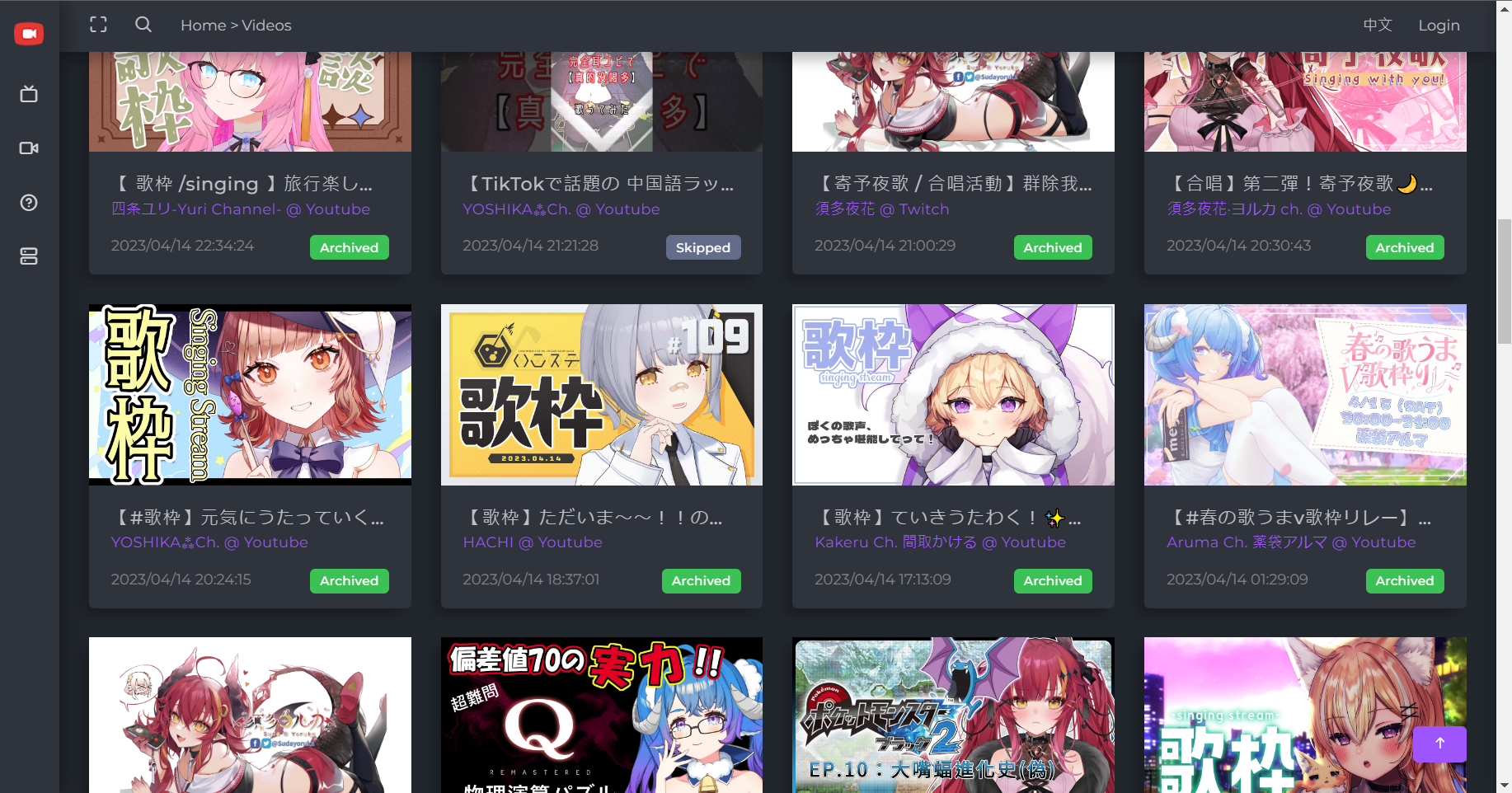Open the #109 歌枠 HACHI video thumbnail
The image size is (1512, 793).
(601, 395)
